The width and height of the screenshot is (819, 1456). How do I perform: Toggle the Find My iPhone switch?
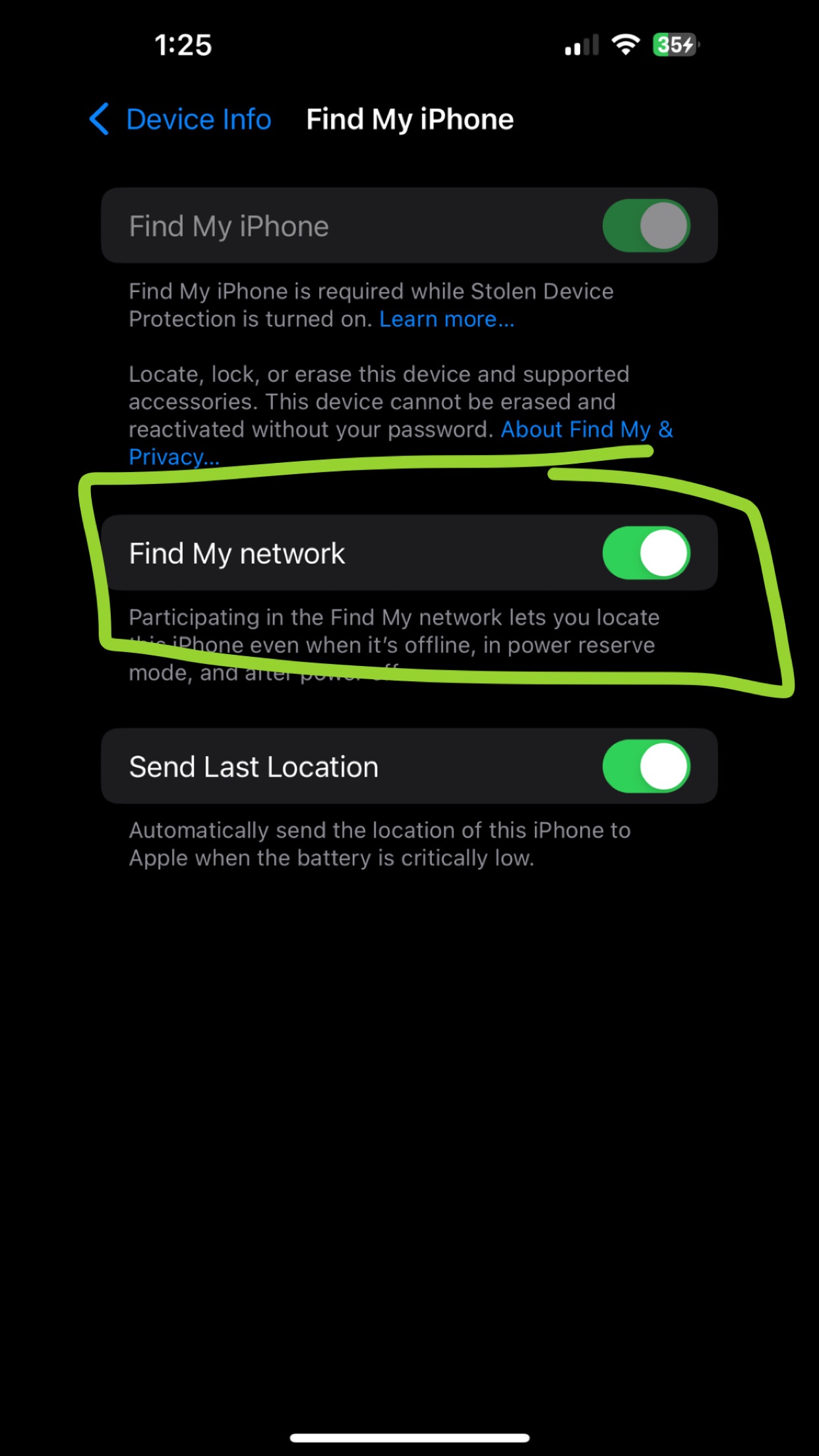pyautogui.click(x=646, y=226)
